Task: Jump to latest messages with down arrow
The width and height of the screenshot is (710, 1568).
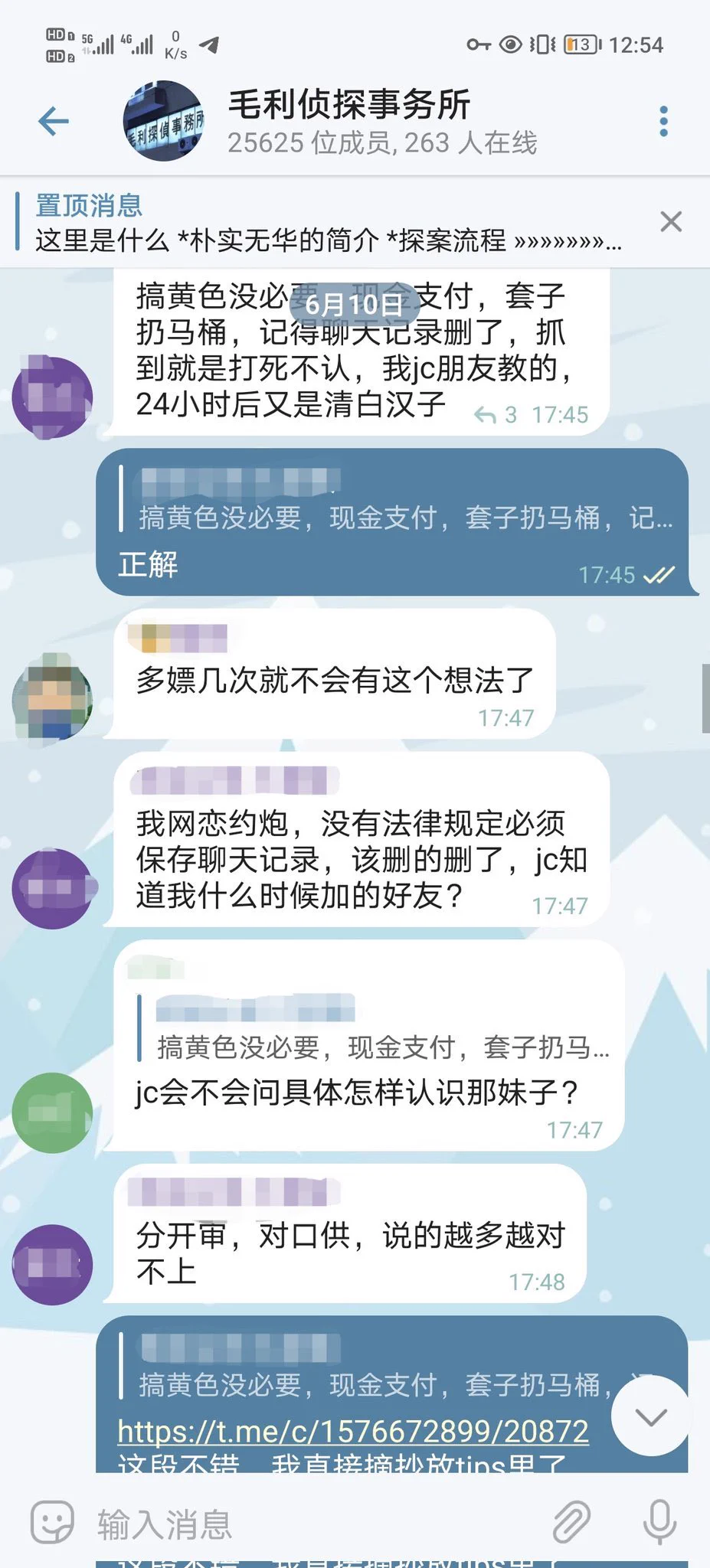Action: pyautogui.click(x=651, y=1416)
